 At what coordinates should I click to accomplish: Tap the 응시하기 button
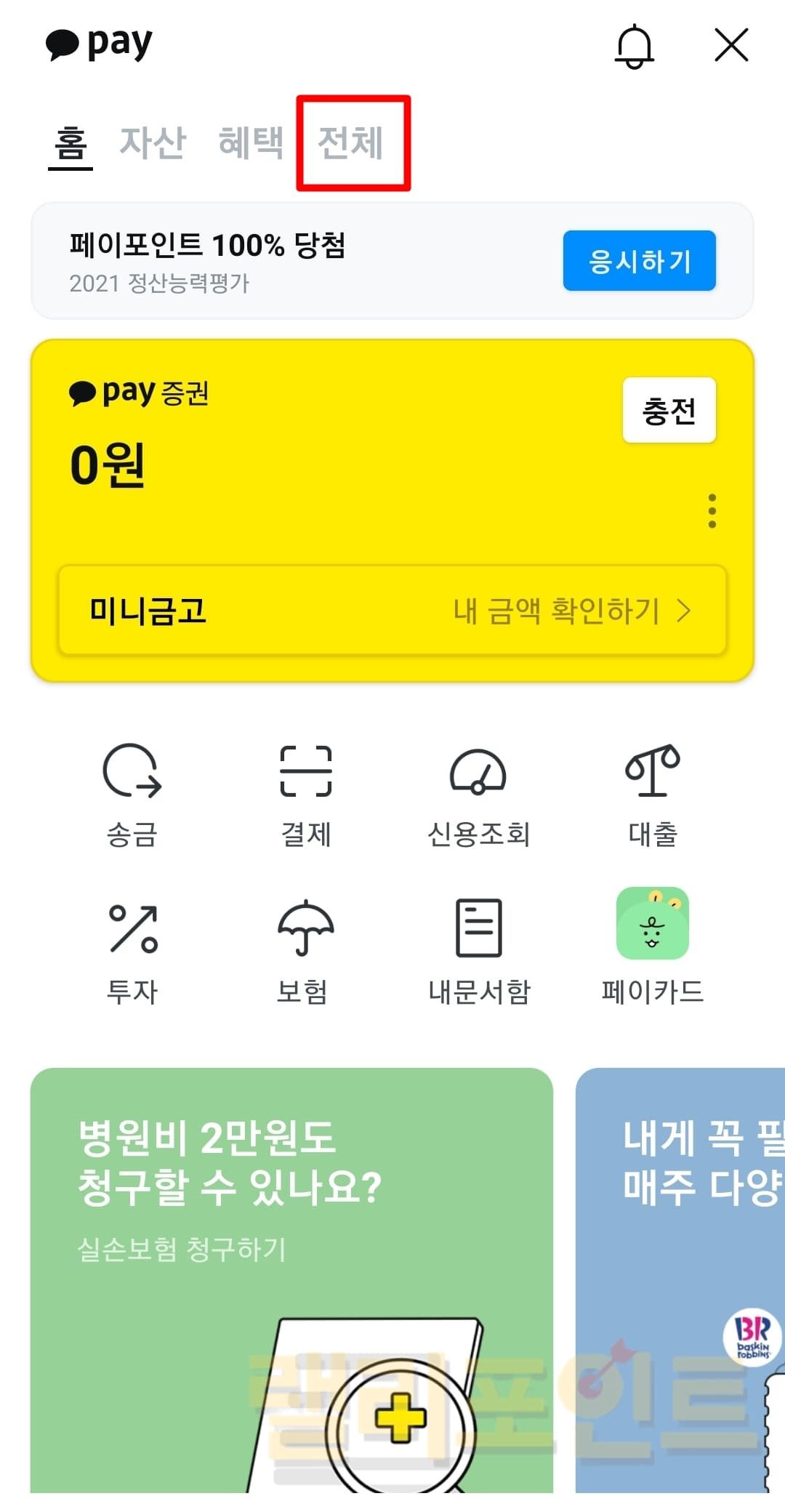[639, 261]
